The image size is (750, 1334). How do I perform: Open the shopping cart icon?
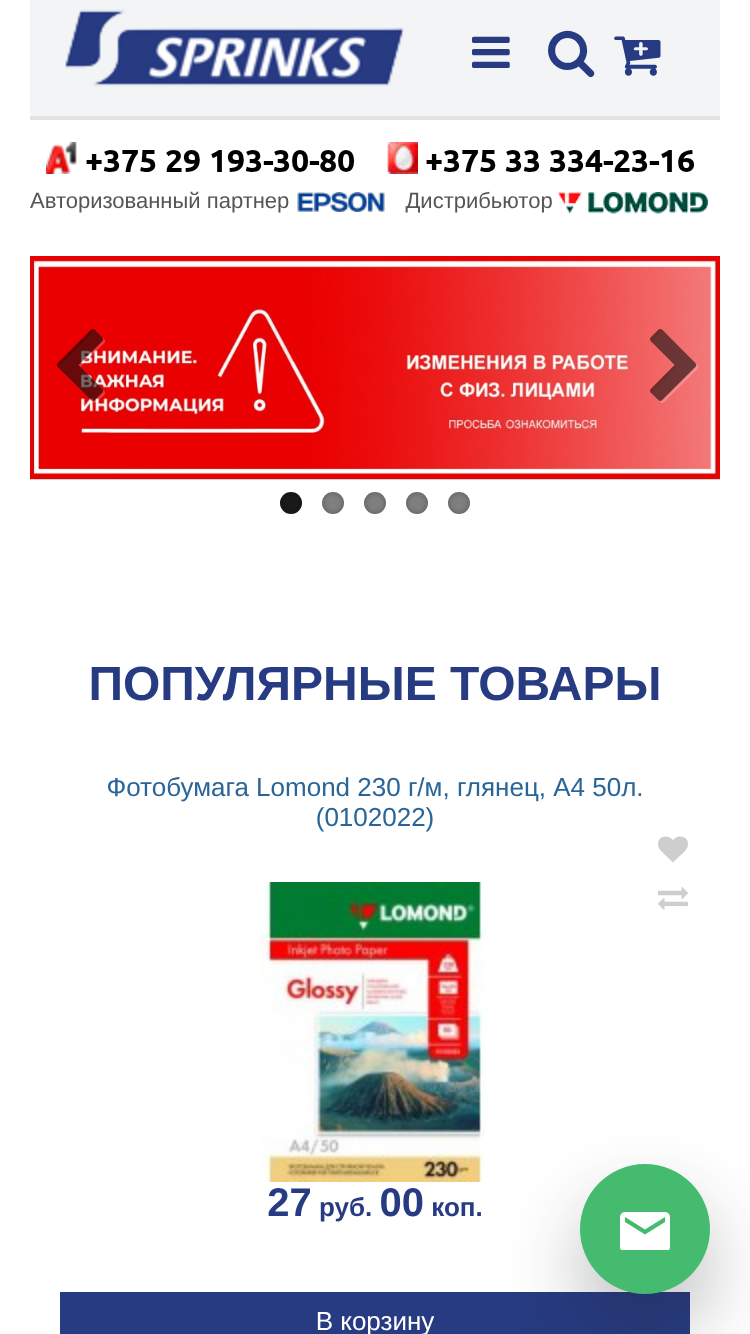638,55
